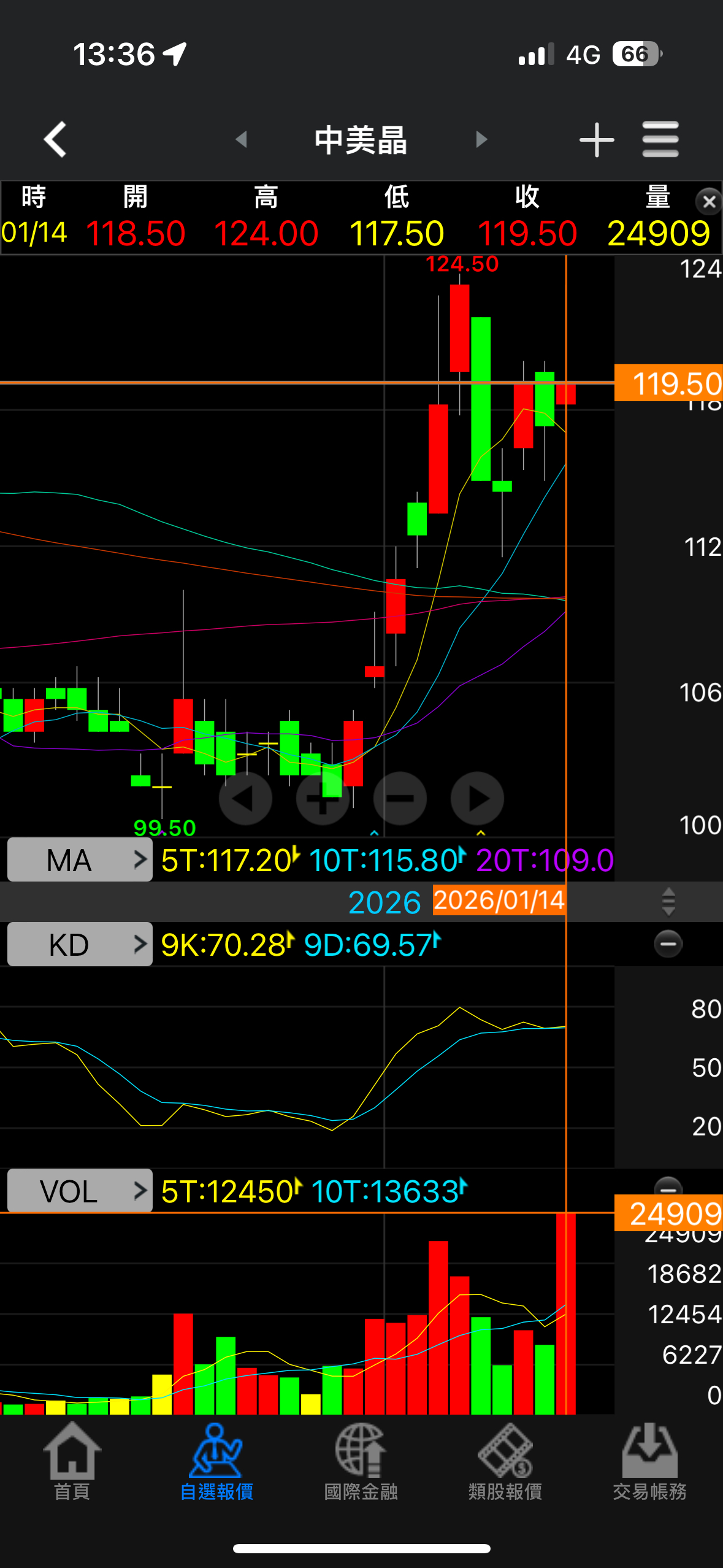
Task: Add 中美晶 using the plus icon
Action: pyautogui.click(x=596, y=140)
